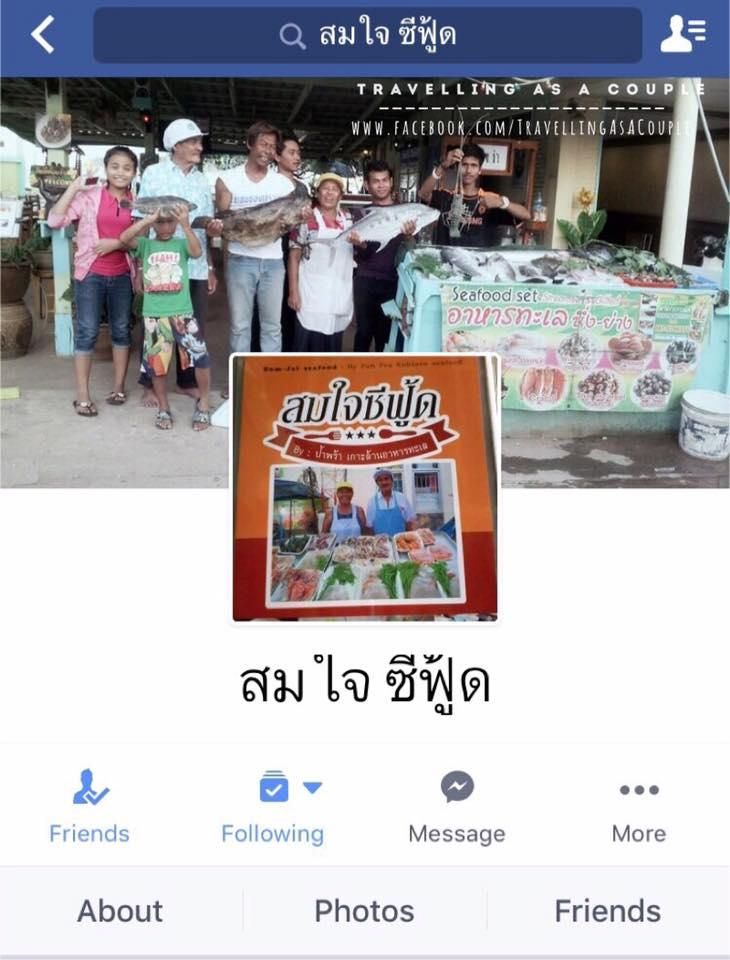730x960 pixels.
Task: Open the Friends list tab
Action: pos(607,911)
